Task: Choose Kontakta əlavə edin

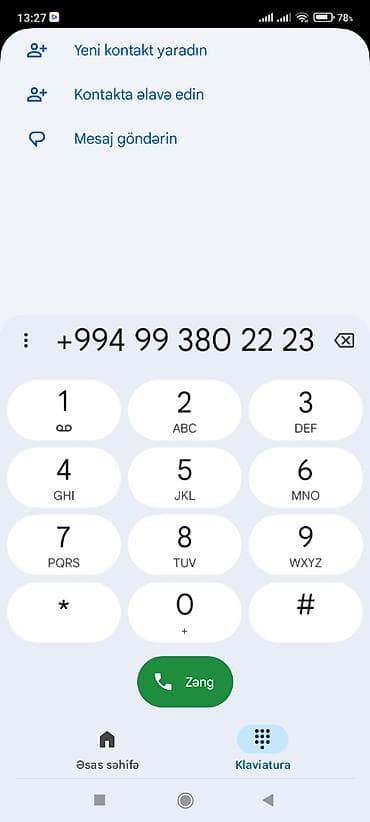Action: [x=184, y=95]
